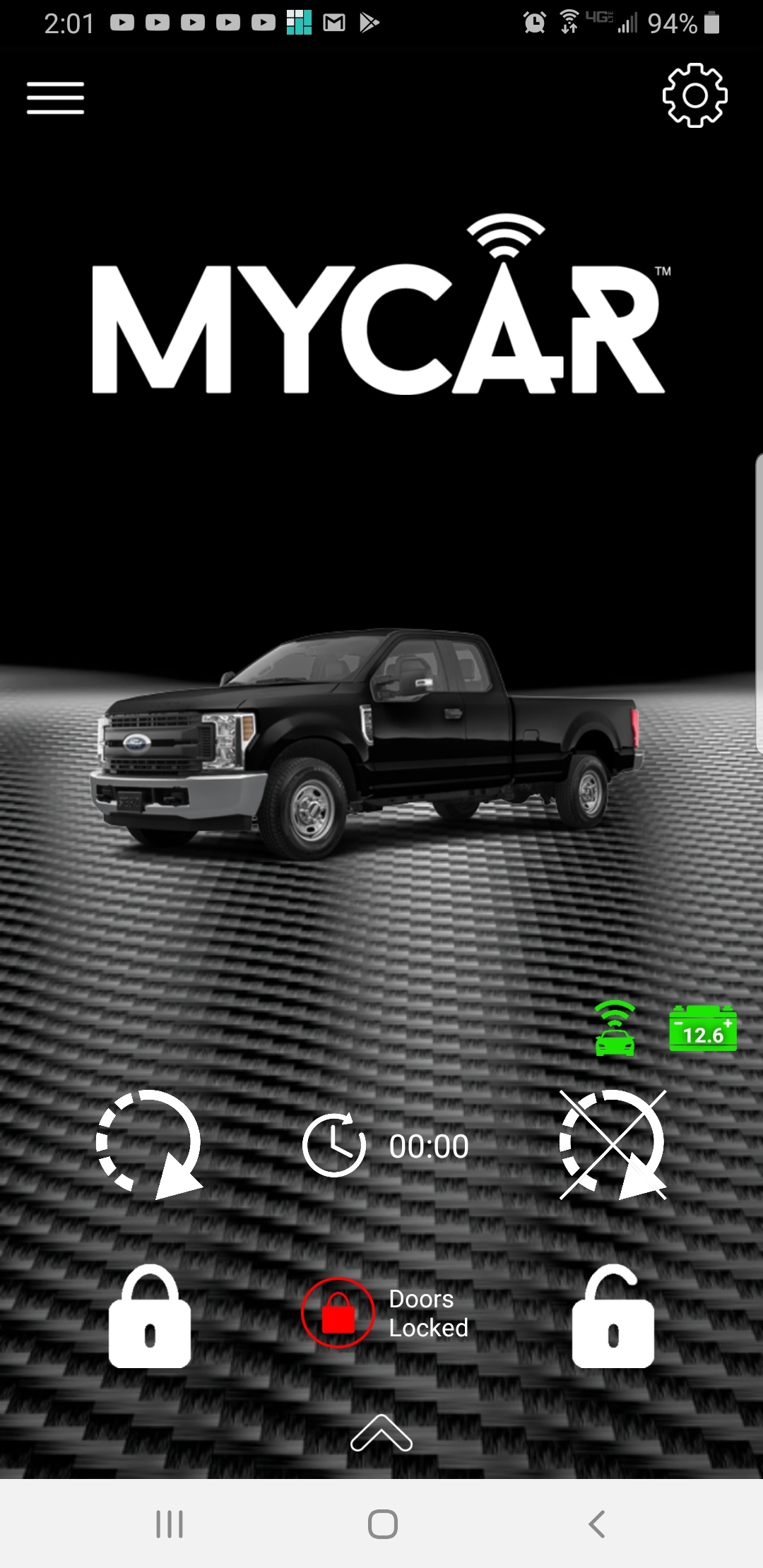Go back using the navigation bar
This screenshot has height=1568, width=763.
click(x=597, y=1524)
